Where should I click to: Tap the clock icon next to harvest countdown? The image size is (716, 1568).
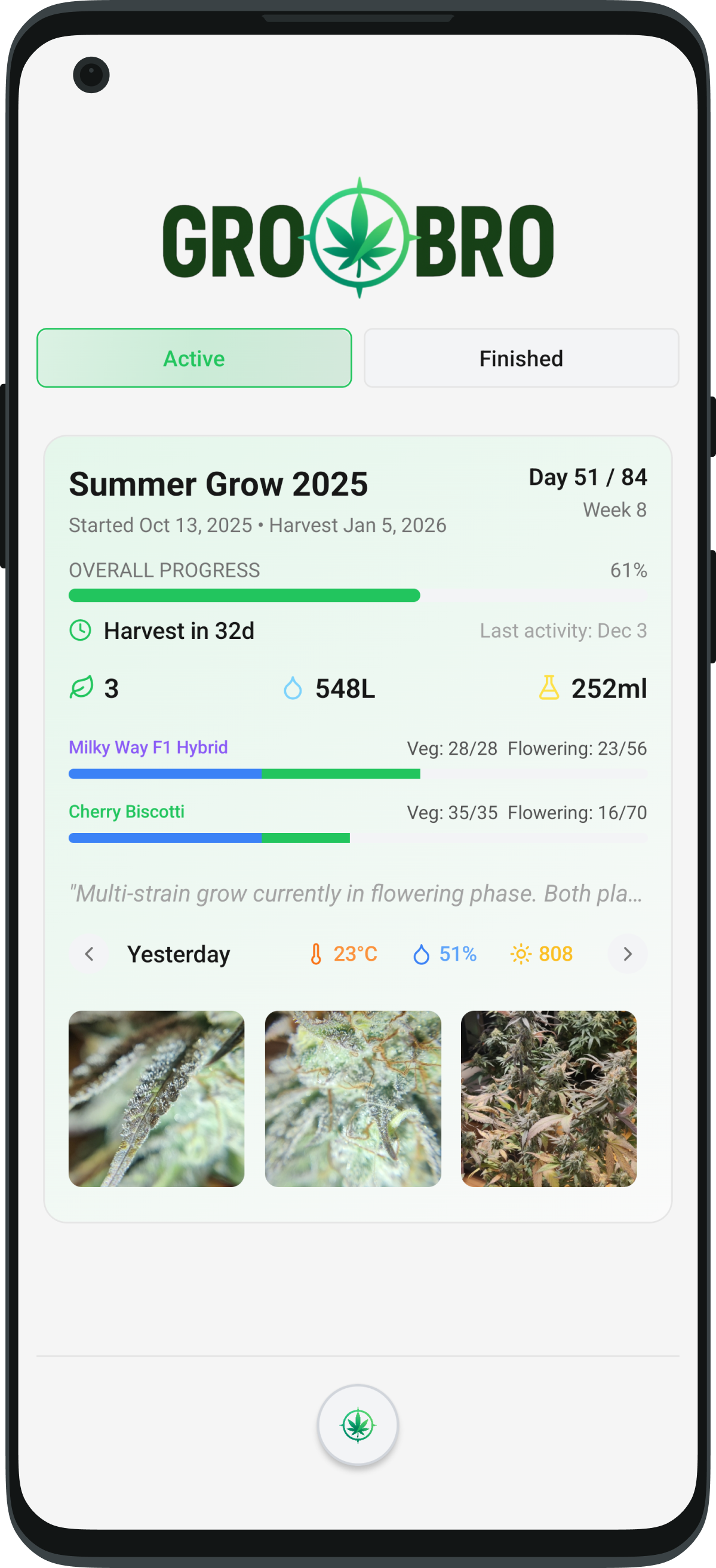[x=80, y=630]
